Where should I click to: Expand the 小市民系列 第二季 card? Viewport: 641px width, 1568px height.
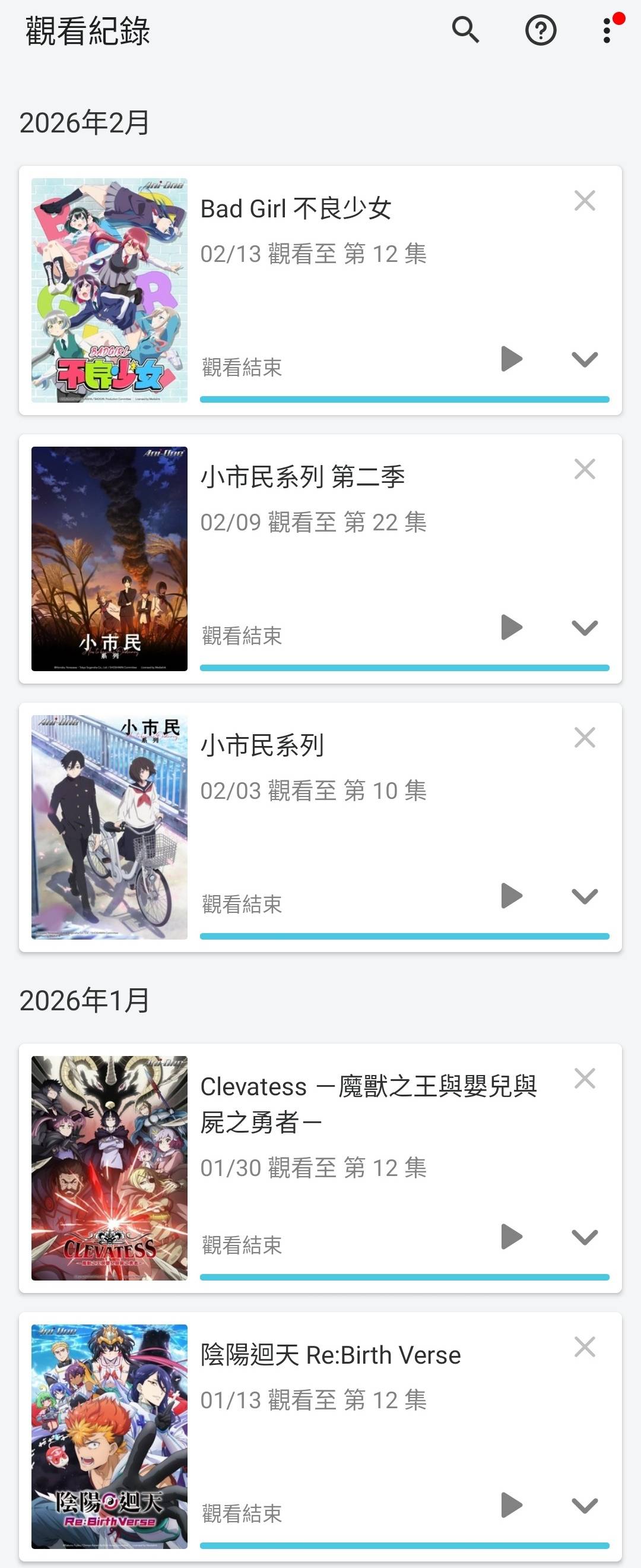tap(585, 628)
